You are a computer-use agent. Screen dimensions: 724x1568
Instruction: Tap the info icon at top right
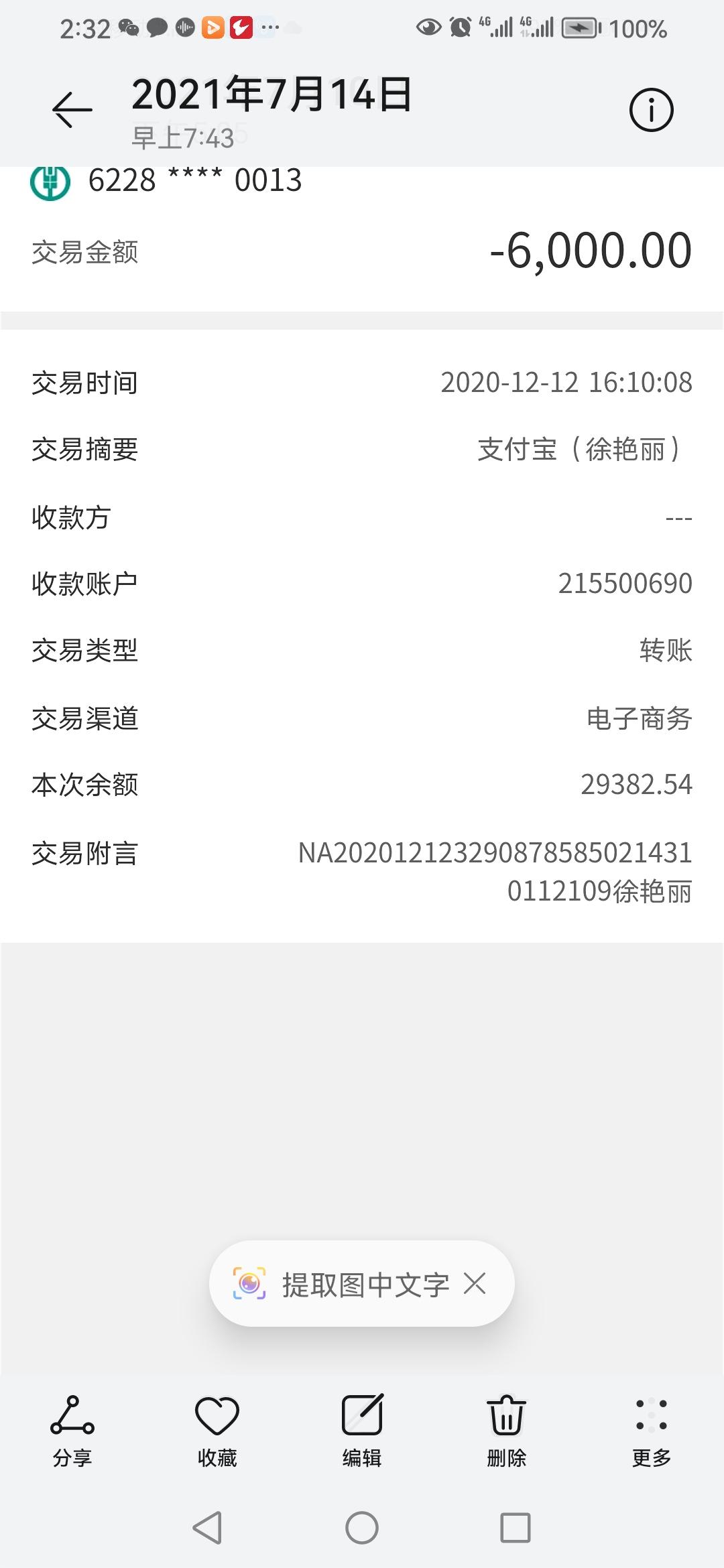(651, 109)
